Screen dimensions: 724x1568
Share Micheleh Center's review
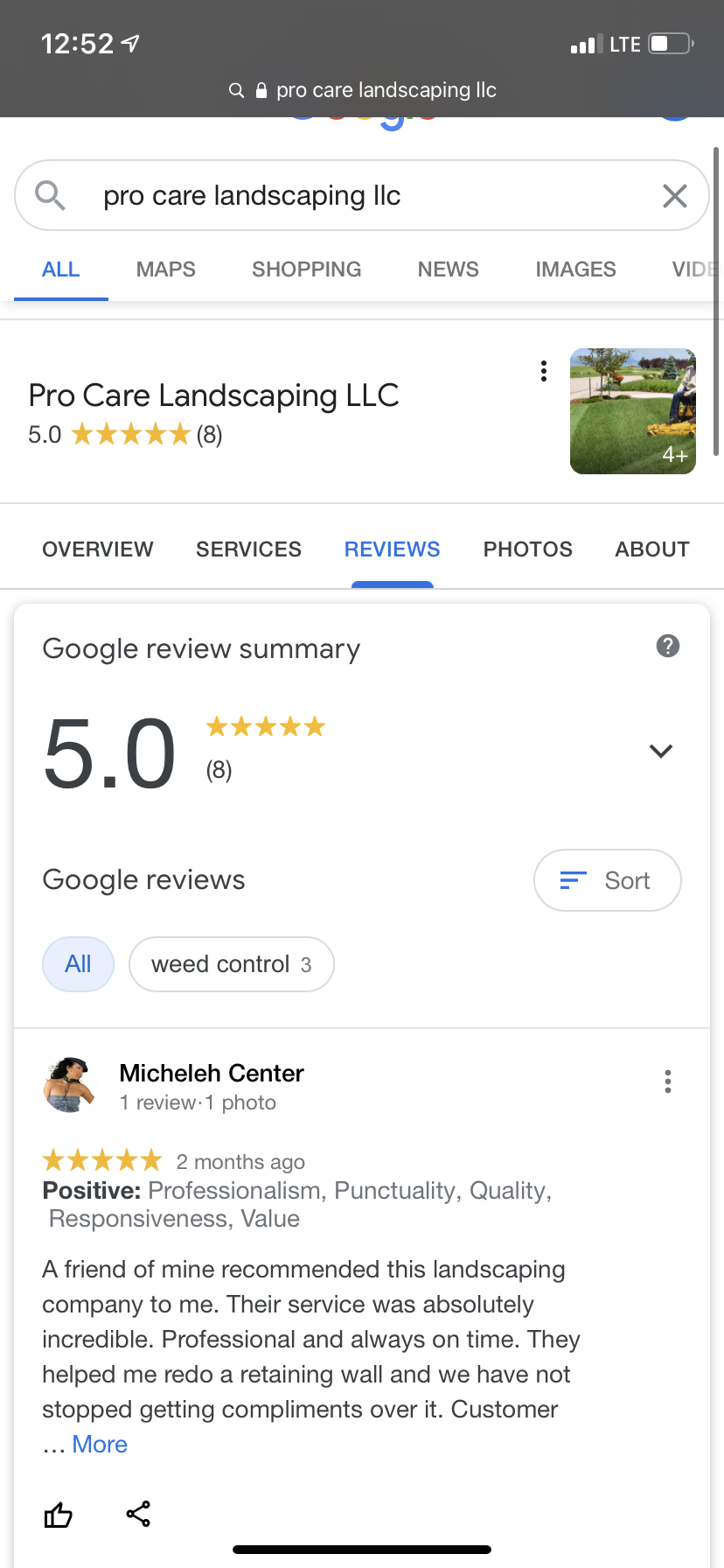point(138,1514)
